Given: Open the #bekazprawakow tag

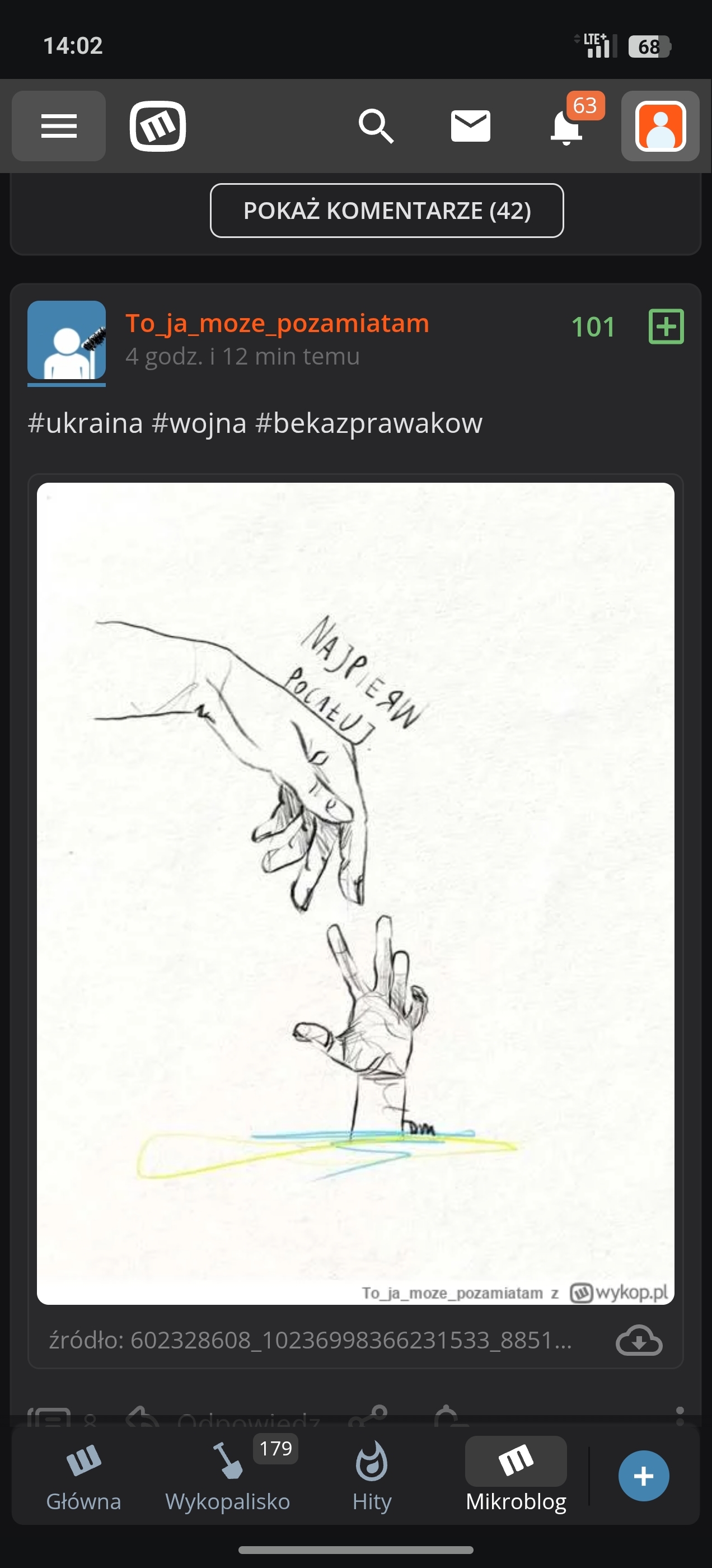Looking at the screenshot, I should click(x=369, y=423).
